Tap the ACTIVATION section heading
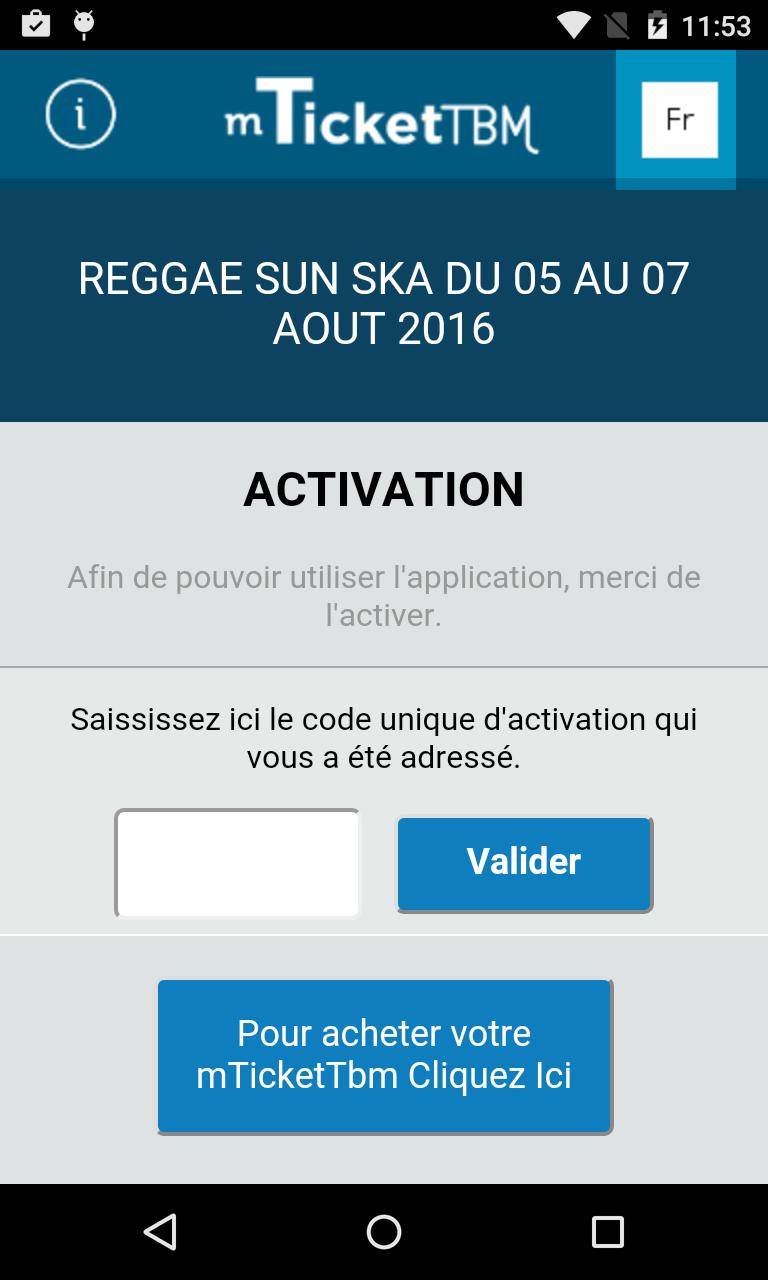 383,488
